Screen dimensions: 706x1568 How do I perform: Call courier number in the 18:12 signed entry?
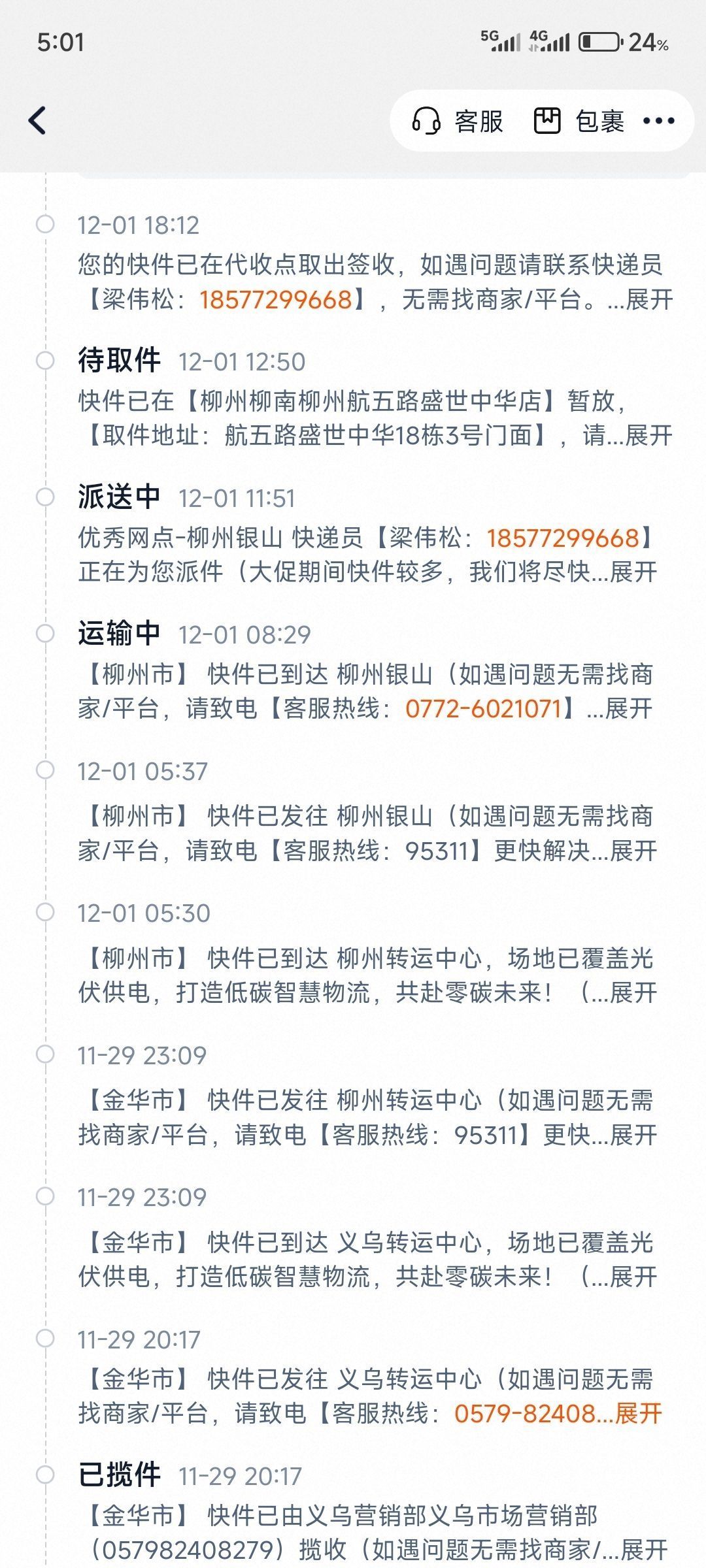click(275, 300)
